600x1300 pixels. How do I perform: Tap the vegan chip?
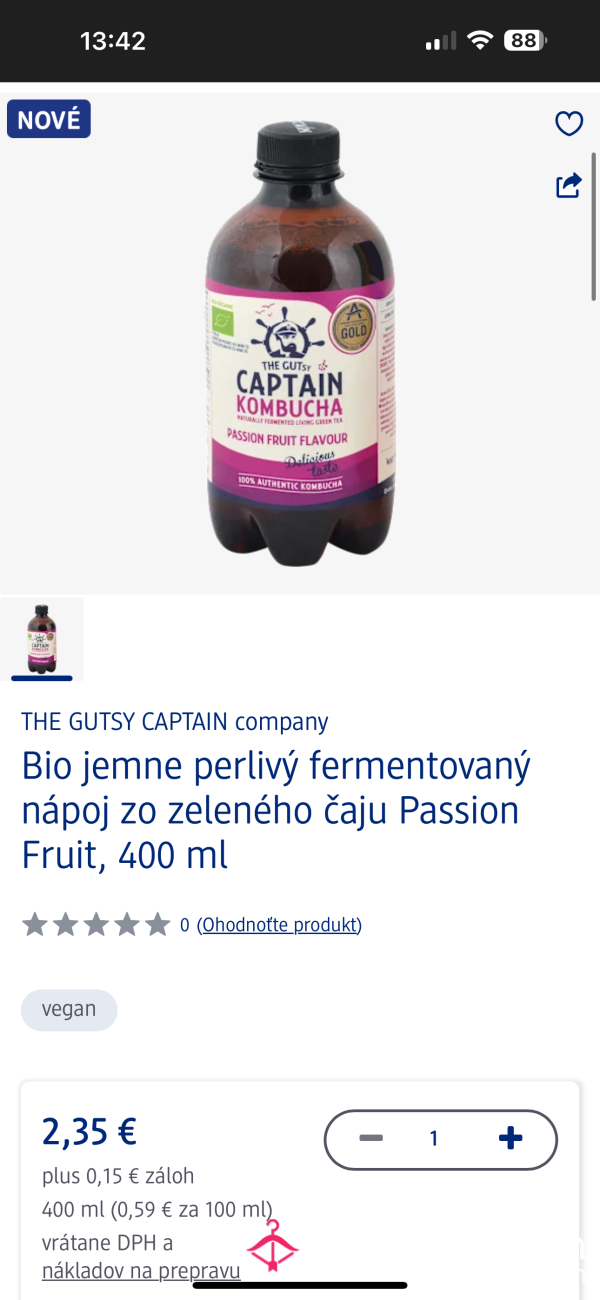point(69,1009)
